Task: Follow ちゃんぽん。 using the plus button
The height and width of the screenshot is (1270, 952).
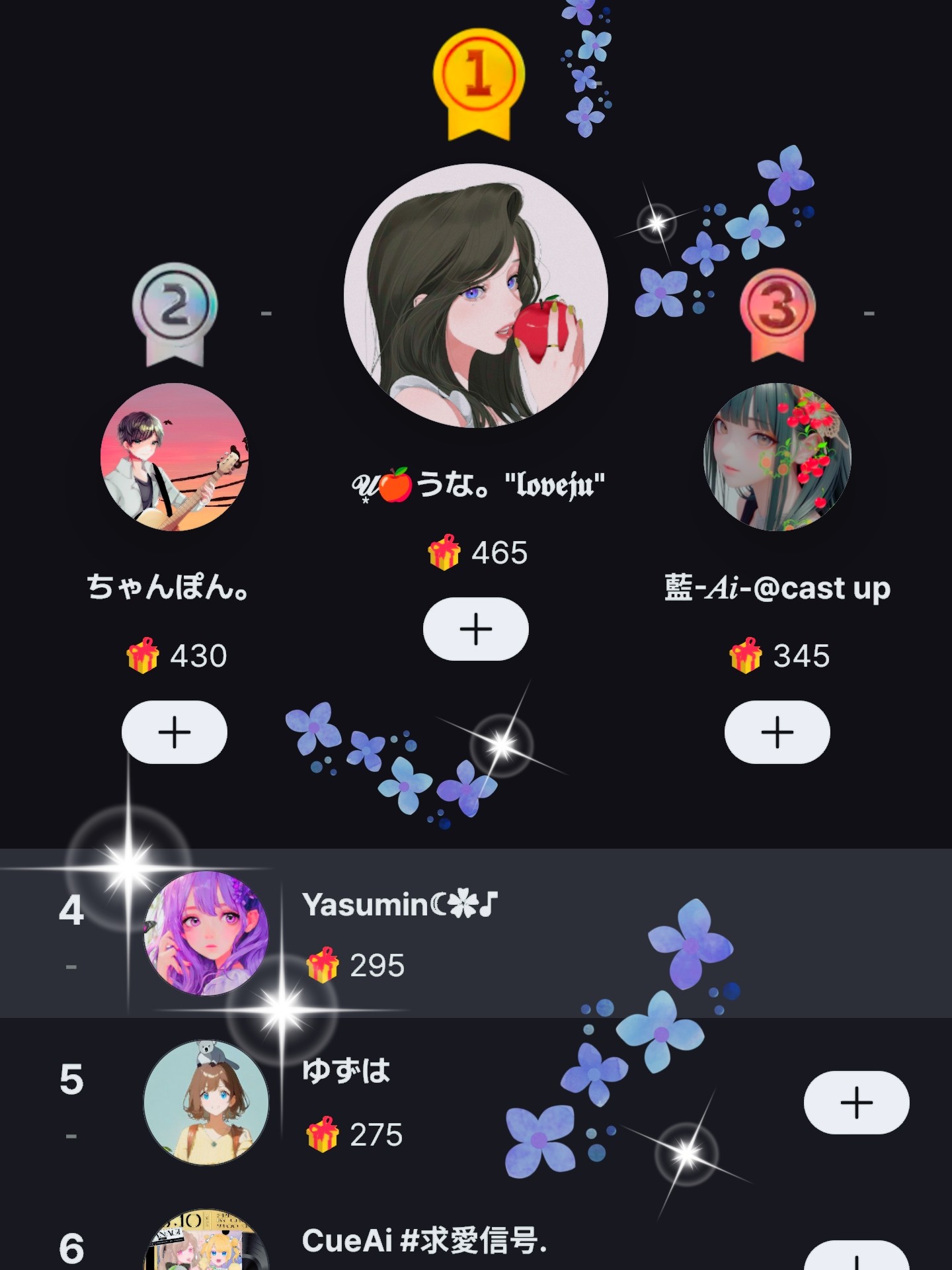Action: [x=174, y=732]
